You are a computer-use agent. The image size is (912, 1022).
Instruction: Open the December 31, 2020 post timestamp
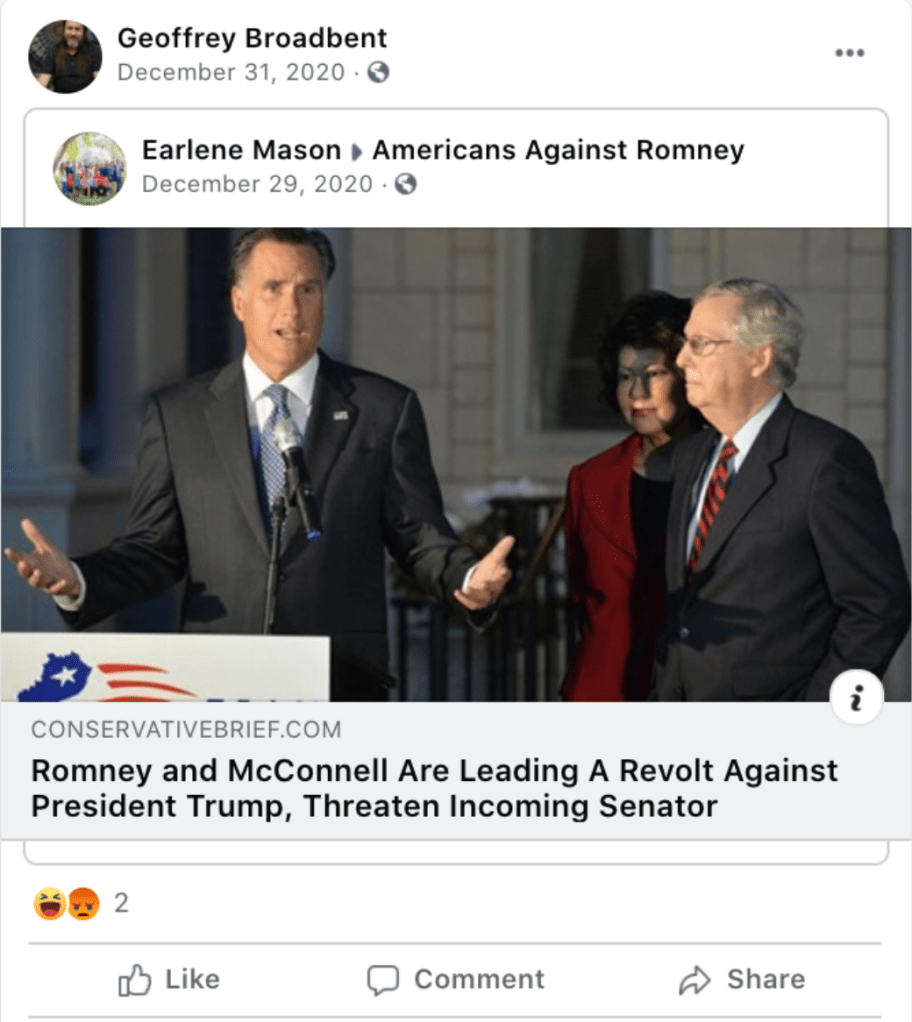point(231,72)
